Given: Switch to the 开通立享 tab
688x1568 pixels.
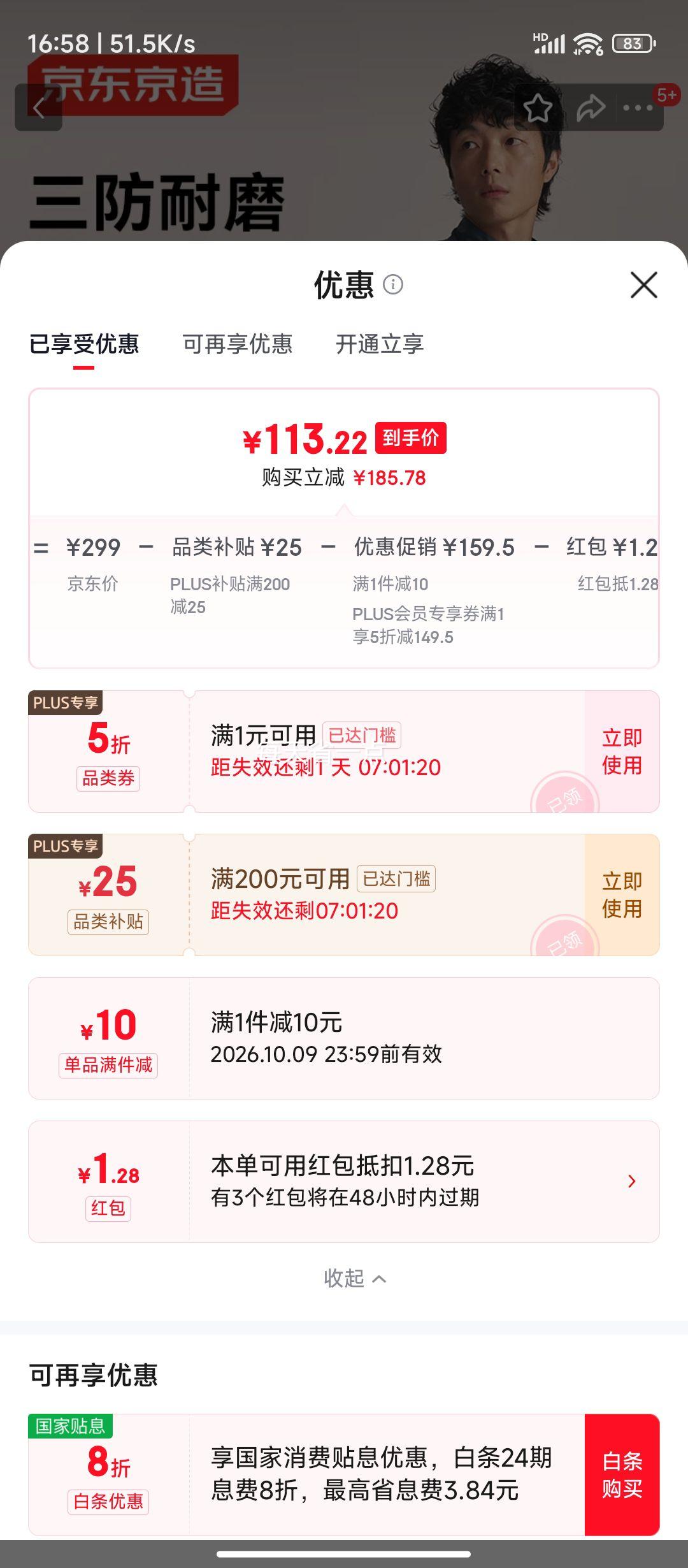Looking at the screenshot, I should tap(380, 345).
